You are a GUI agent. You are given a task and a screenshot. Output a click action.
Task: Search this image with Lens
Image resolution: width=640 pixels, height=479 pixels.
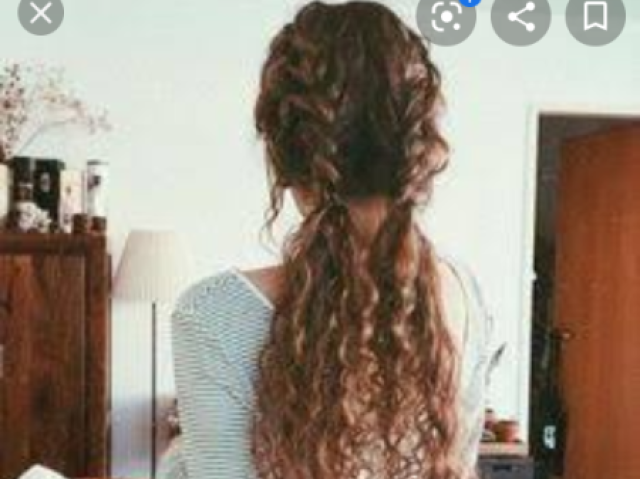445,15
